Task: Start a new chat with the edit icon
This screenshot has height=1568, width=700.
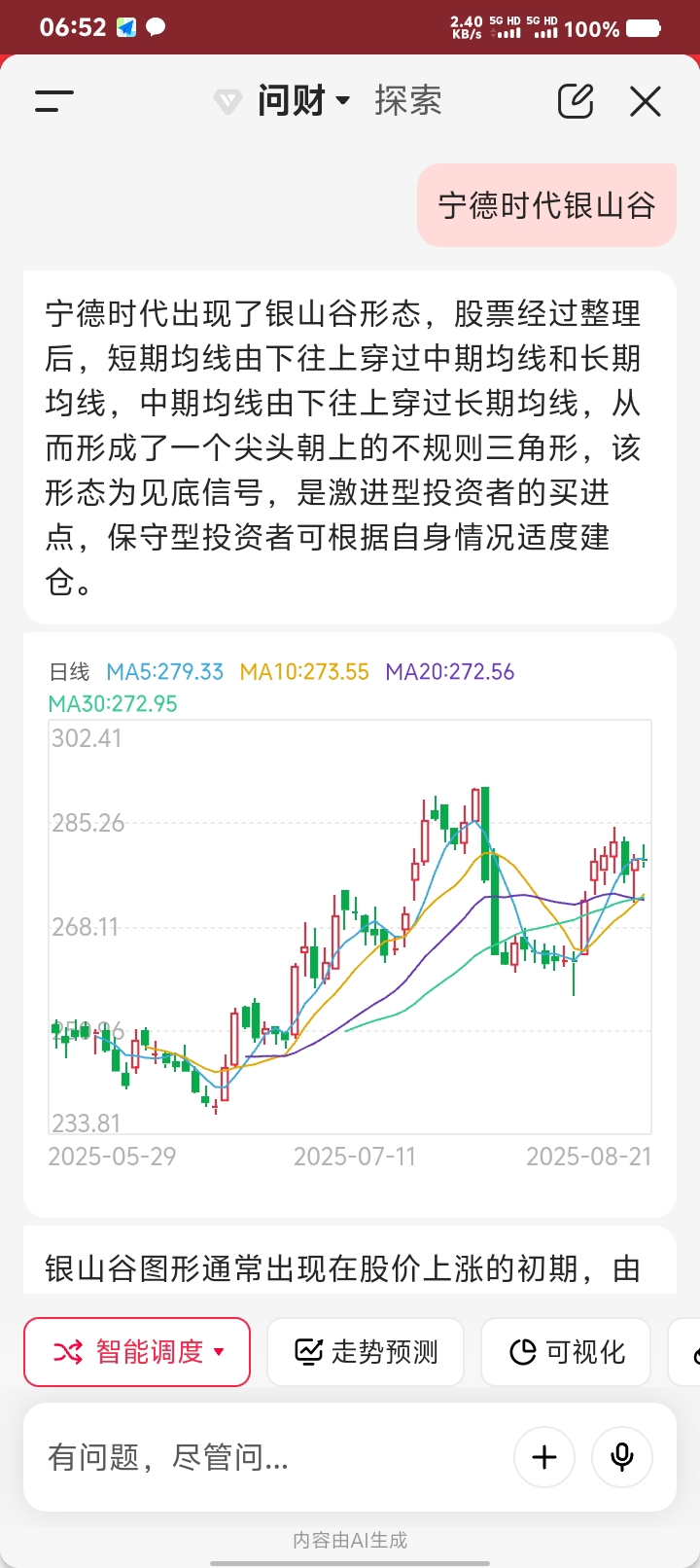Action: [576, 100]
